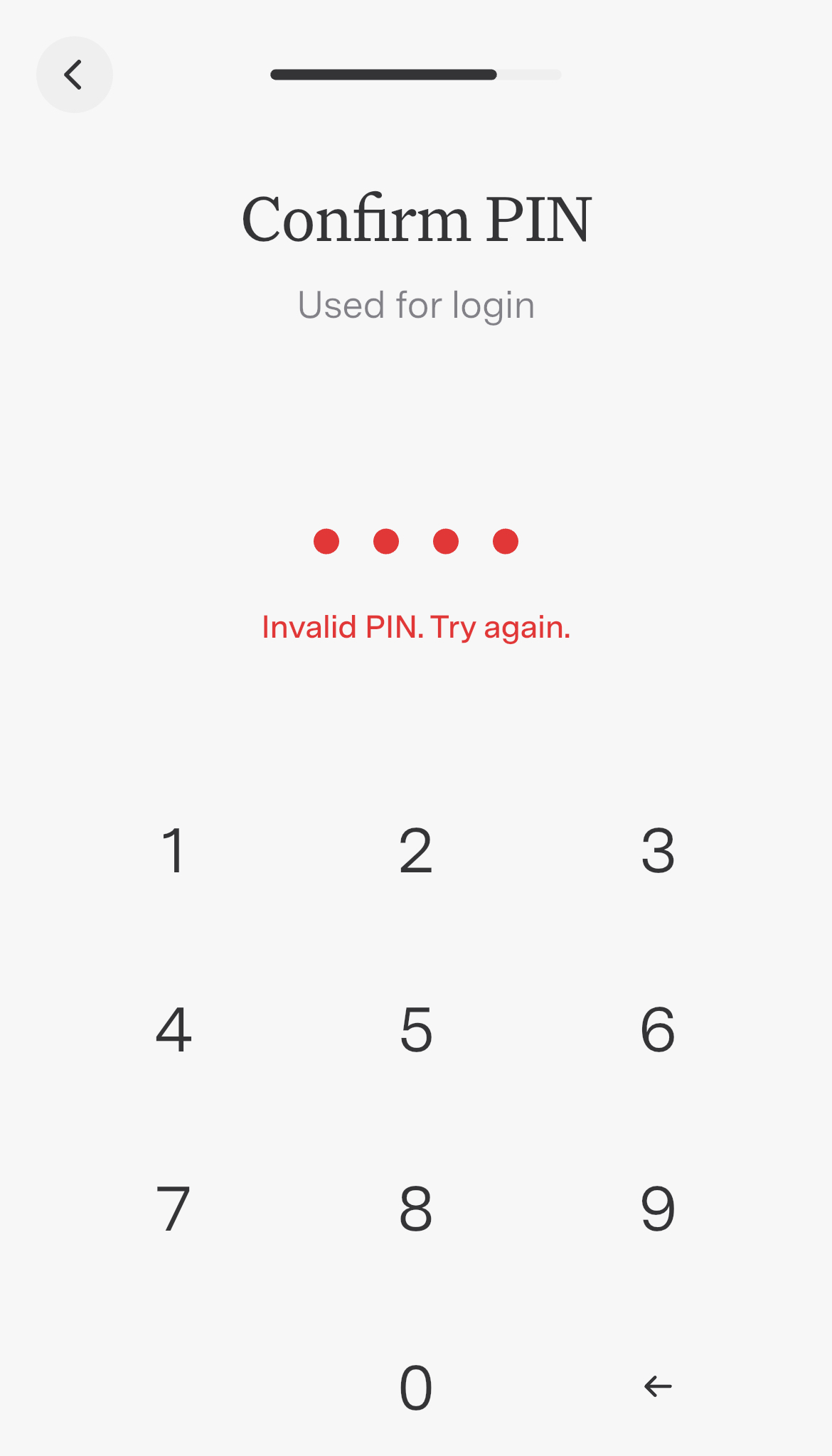Enter digit 0 on the keypad
The width and height of the screenshot is (832, 1456).
coord(416,1387)
